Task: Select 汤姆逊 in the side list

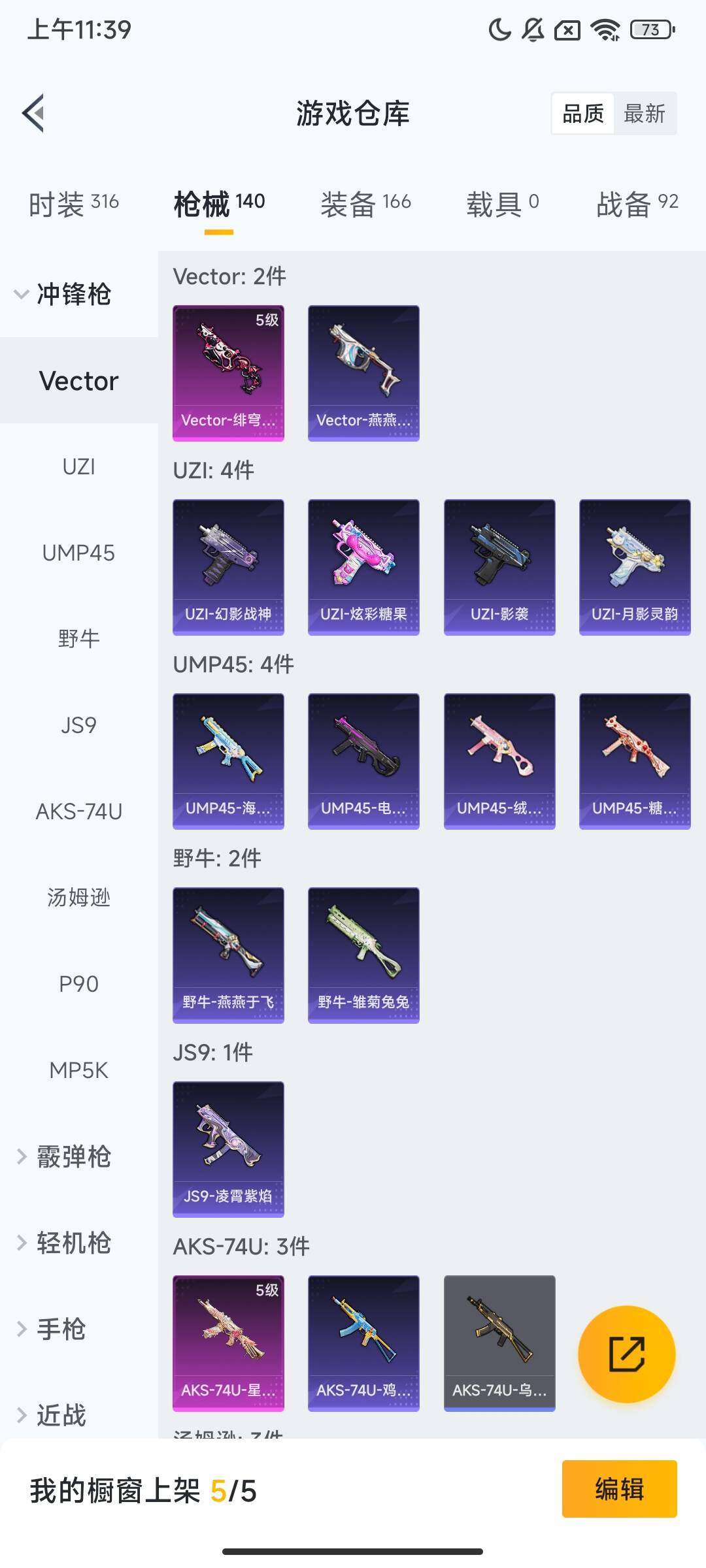Action: (x=79, y=898)
